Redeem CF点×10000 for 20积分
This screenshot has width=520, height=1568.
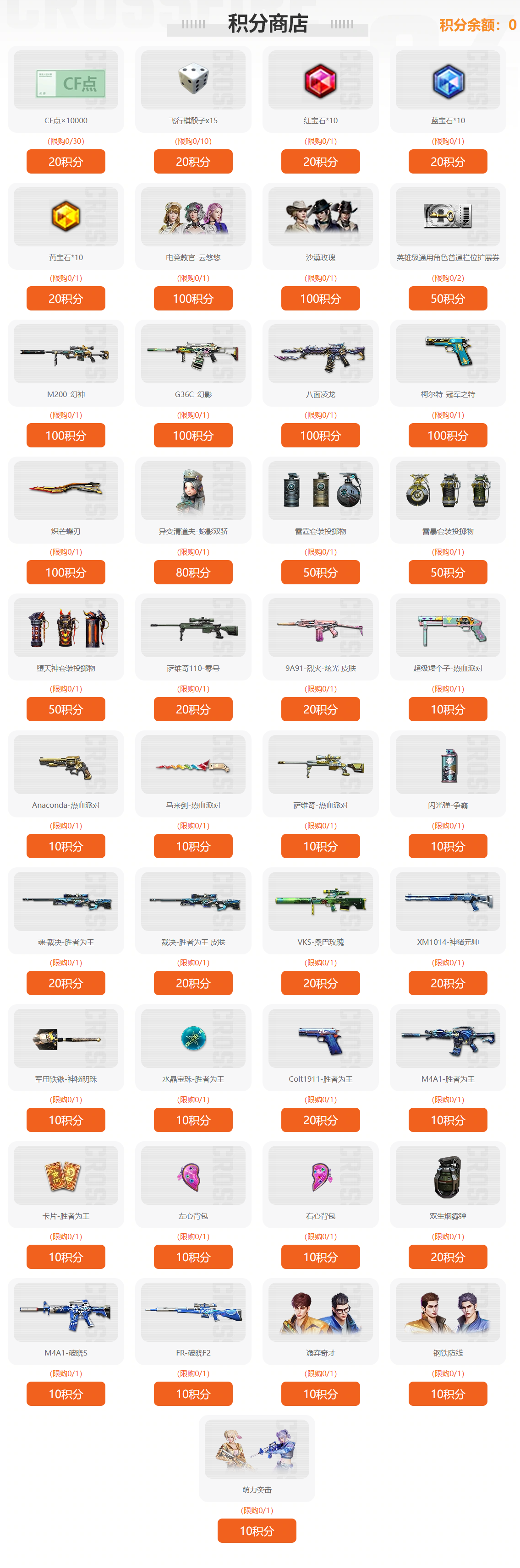(x=66, y=161)
